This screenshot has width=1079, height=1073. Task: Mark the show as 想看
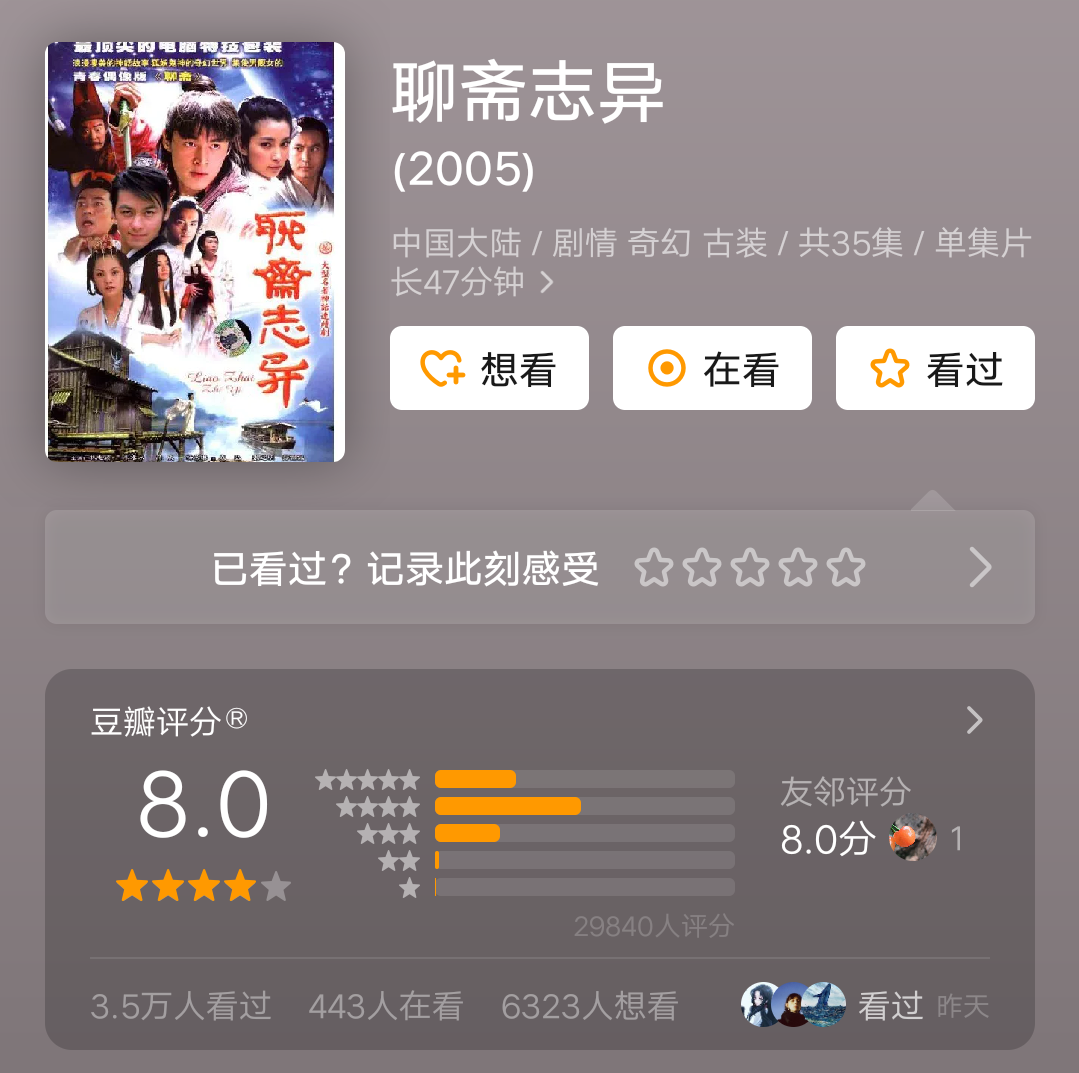point(489,369)
